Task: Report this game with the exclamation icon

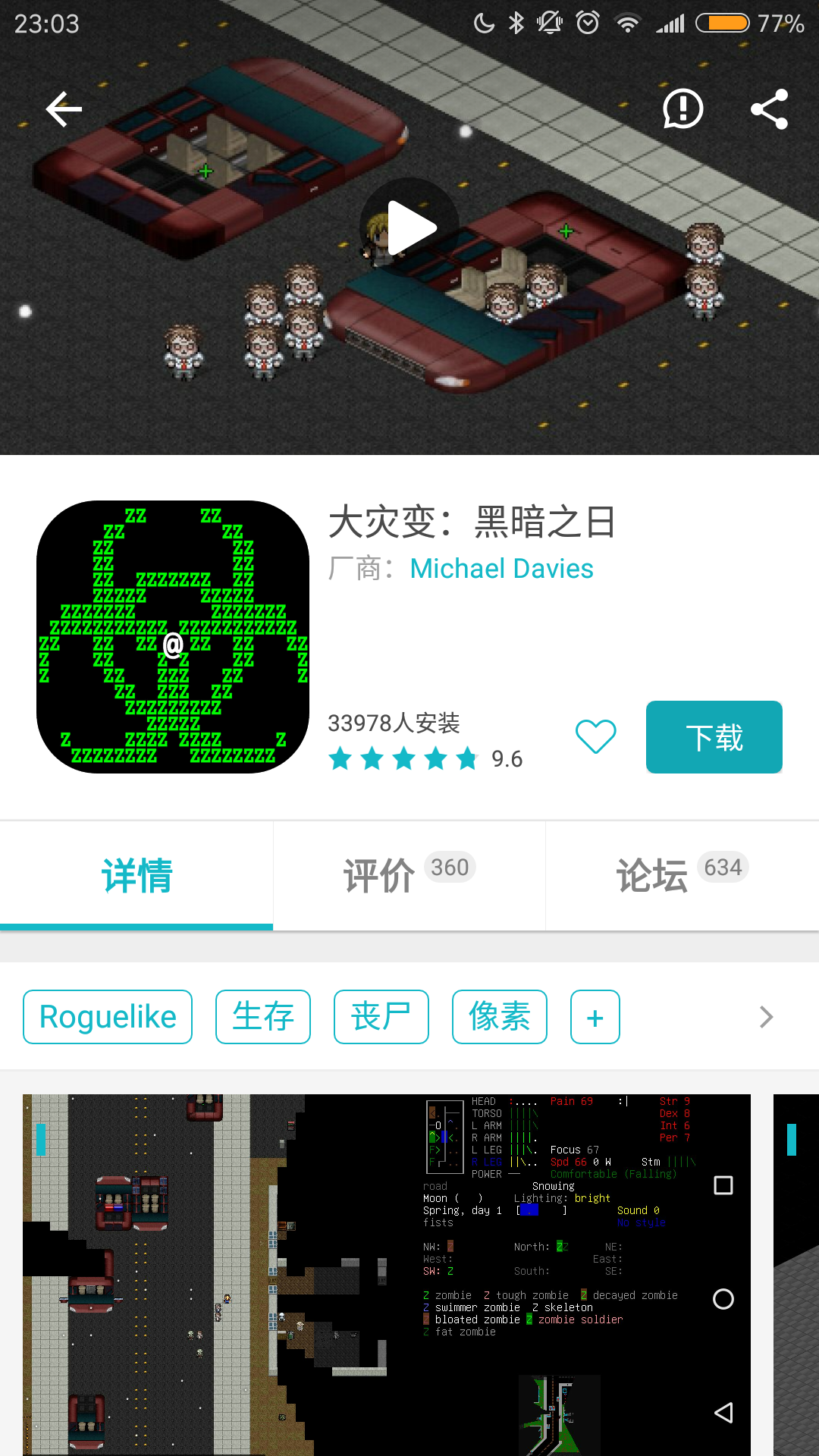Action: [x=682, y=109]
